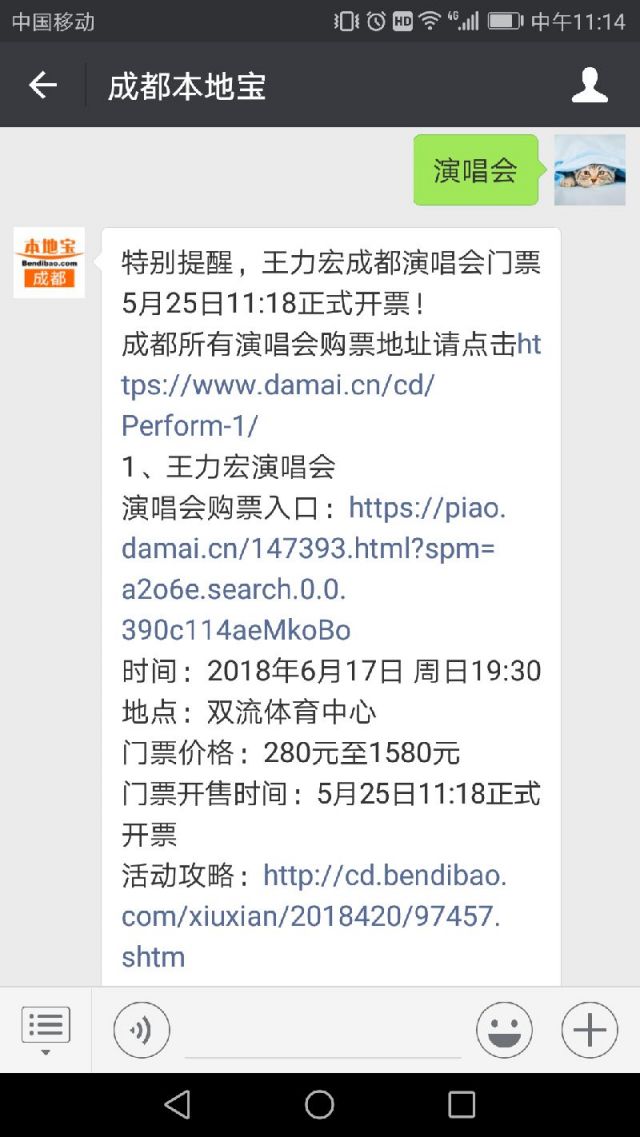Tap my cat avatar next to 演唱会

pyautogui.click(x=589, y=170)
